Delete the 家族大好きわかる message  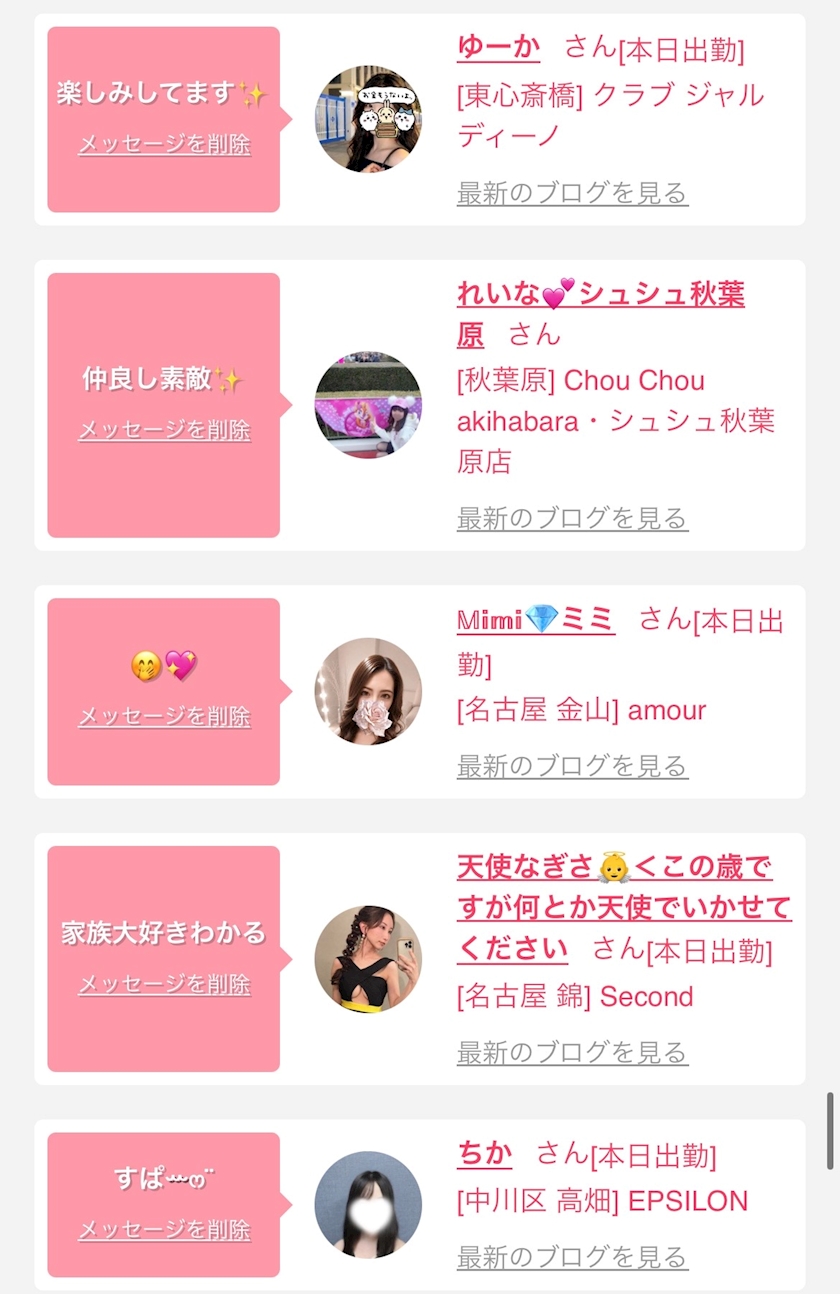[x=164, y=984]
